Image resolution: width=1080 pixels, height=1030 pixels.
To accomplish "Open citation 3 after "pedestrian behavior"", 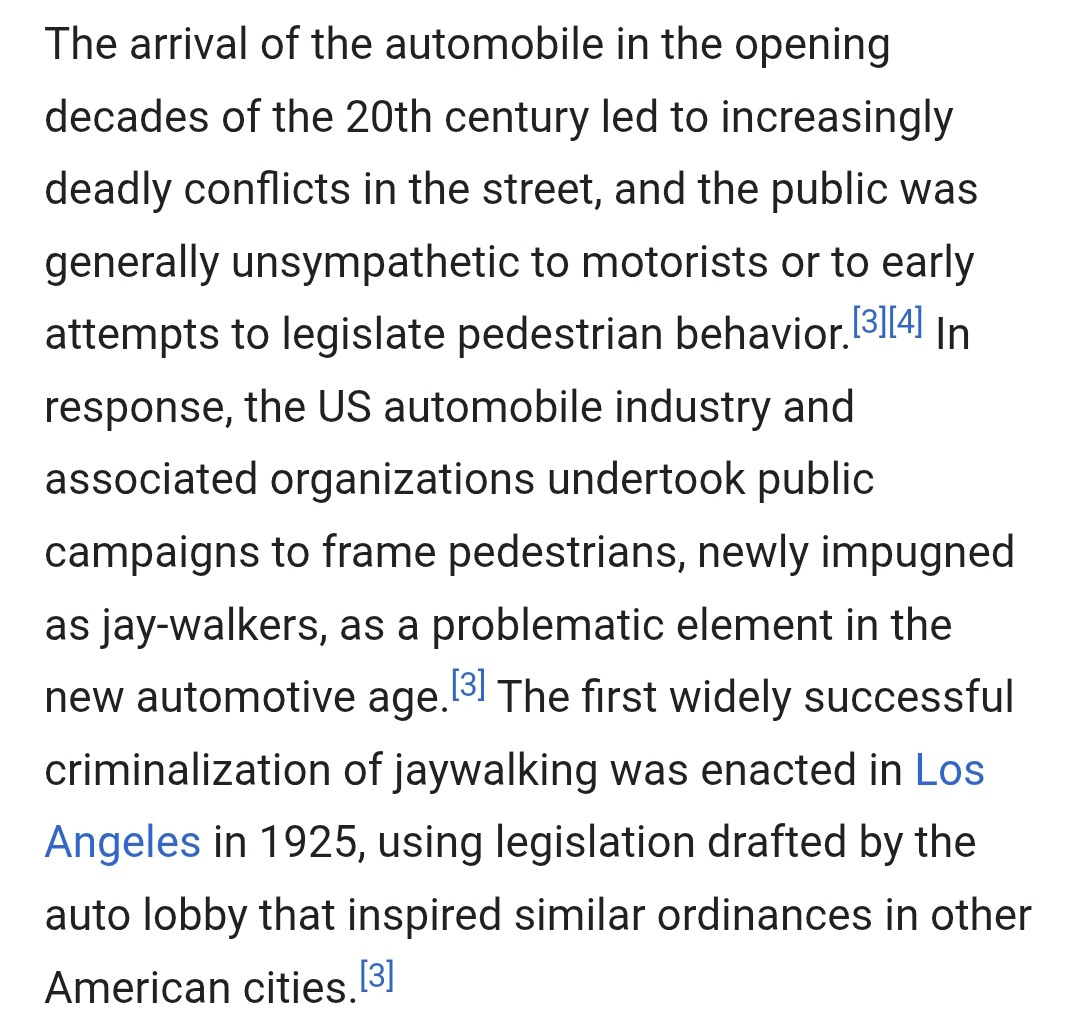I will (870, 323).
